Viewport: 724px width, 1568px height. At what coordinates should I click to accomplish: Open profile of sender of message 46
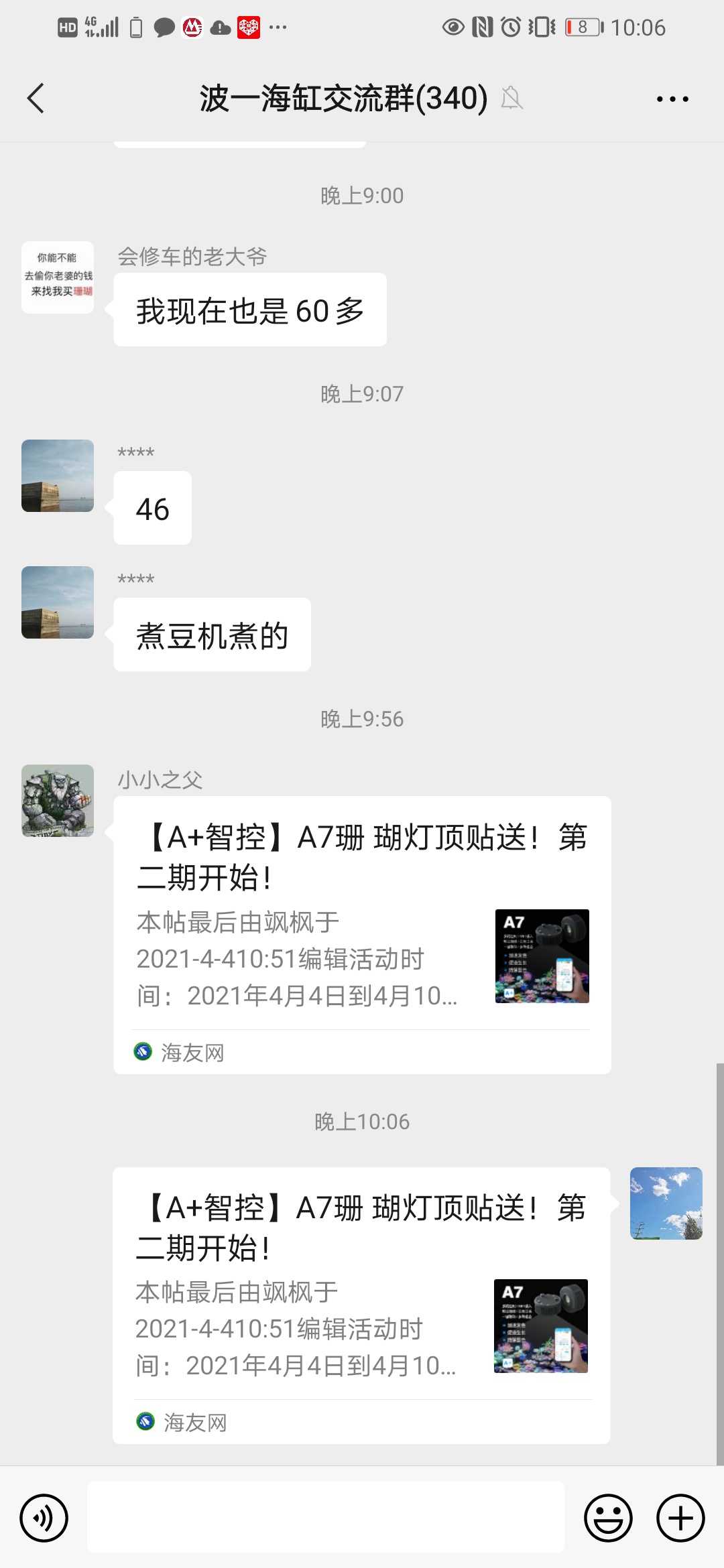pyautogui.click(x=58, y=476)
